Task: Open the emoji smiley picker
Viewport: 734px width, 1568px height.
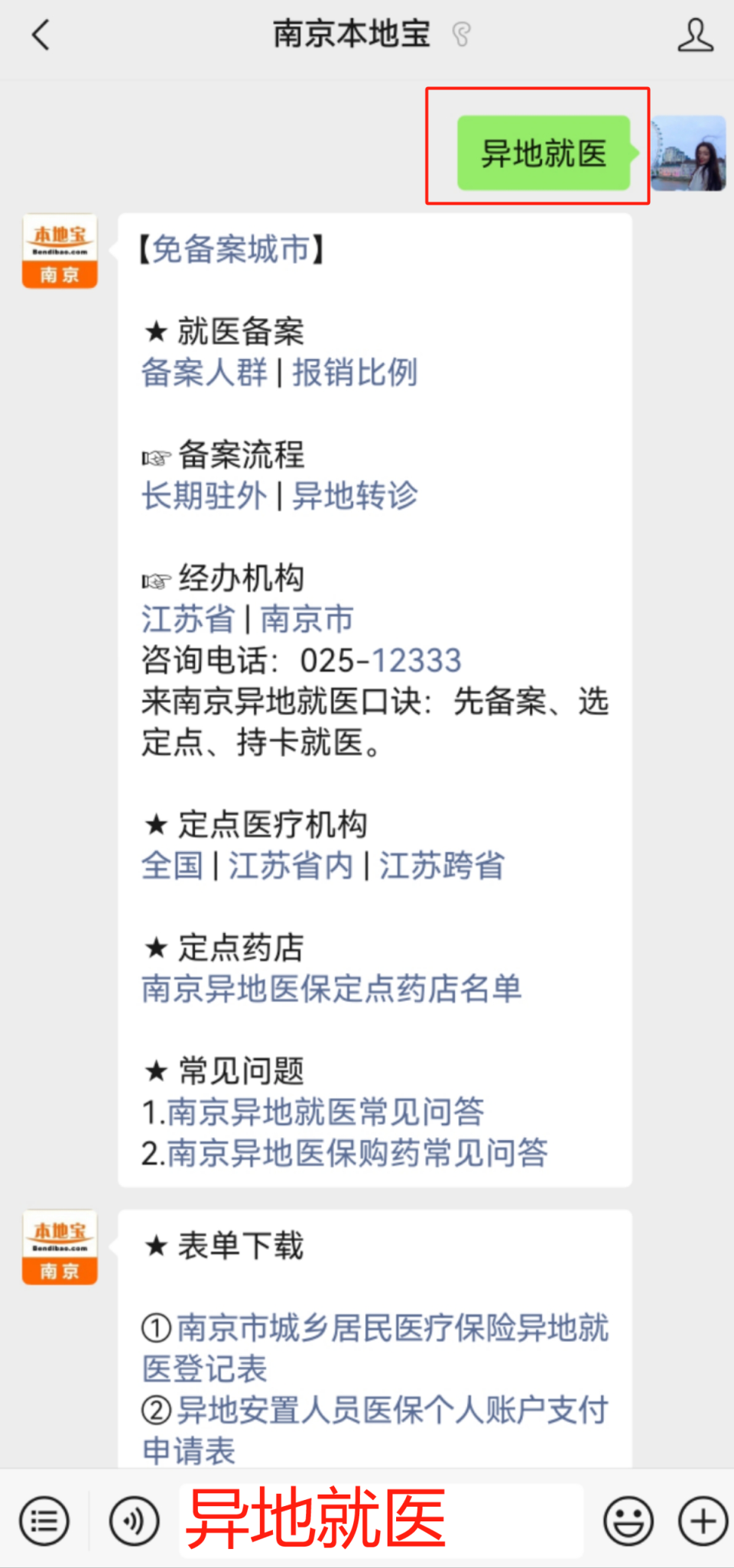Action: click(627, 1521)
